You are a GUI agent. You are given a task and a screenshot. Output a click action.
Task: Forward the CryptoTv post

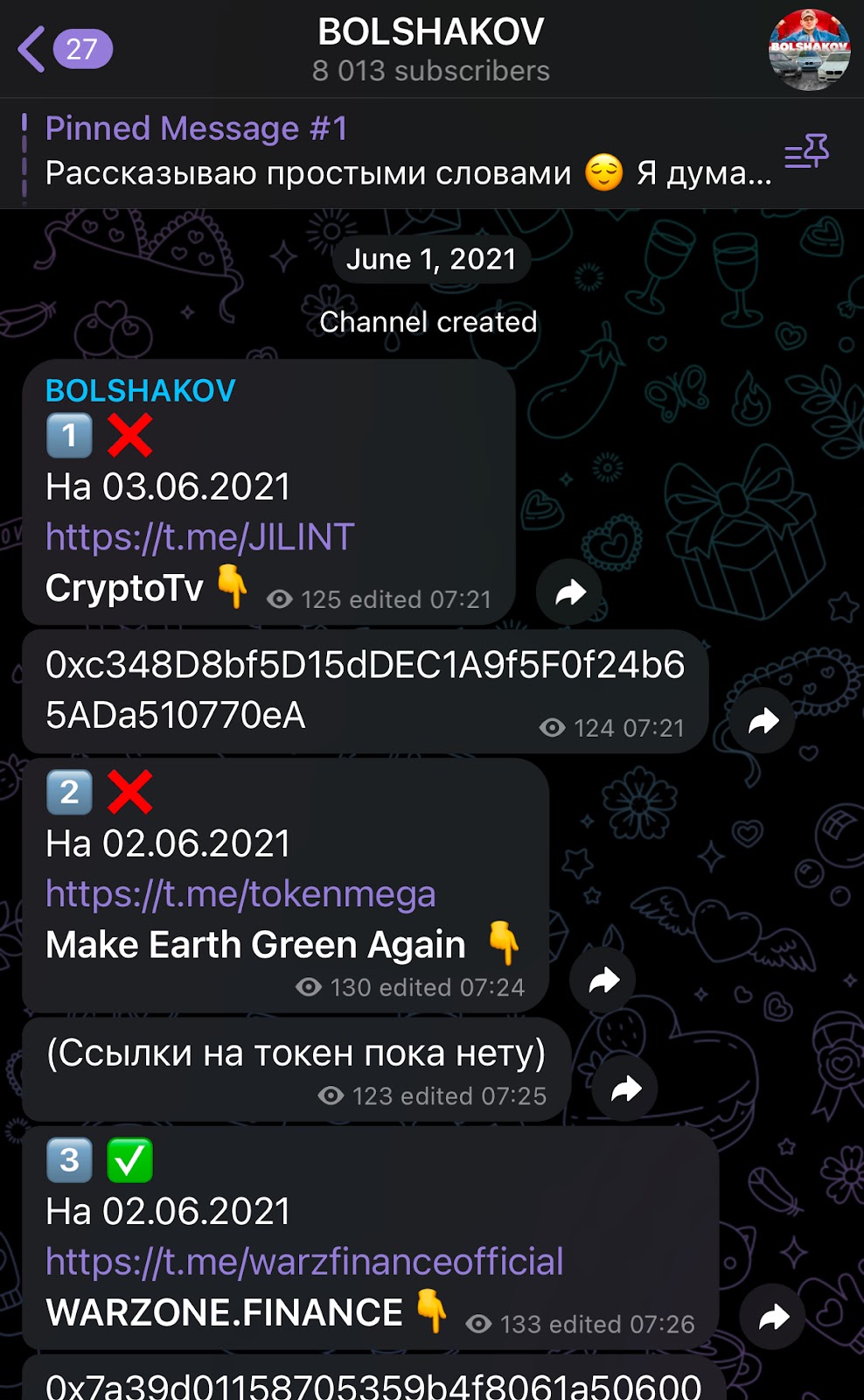pyautogui.click(x=569, y=593)
